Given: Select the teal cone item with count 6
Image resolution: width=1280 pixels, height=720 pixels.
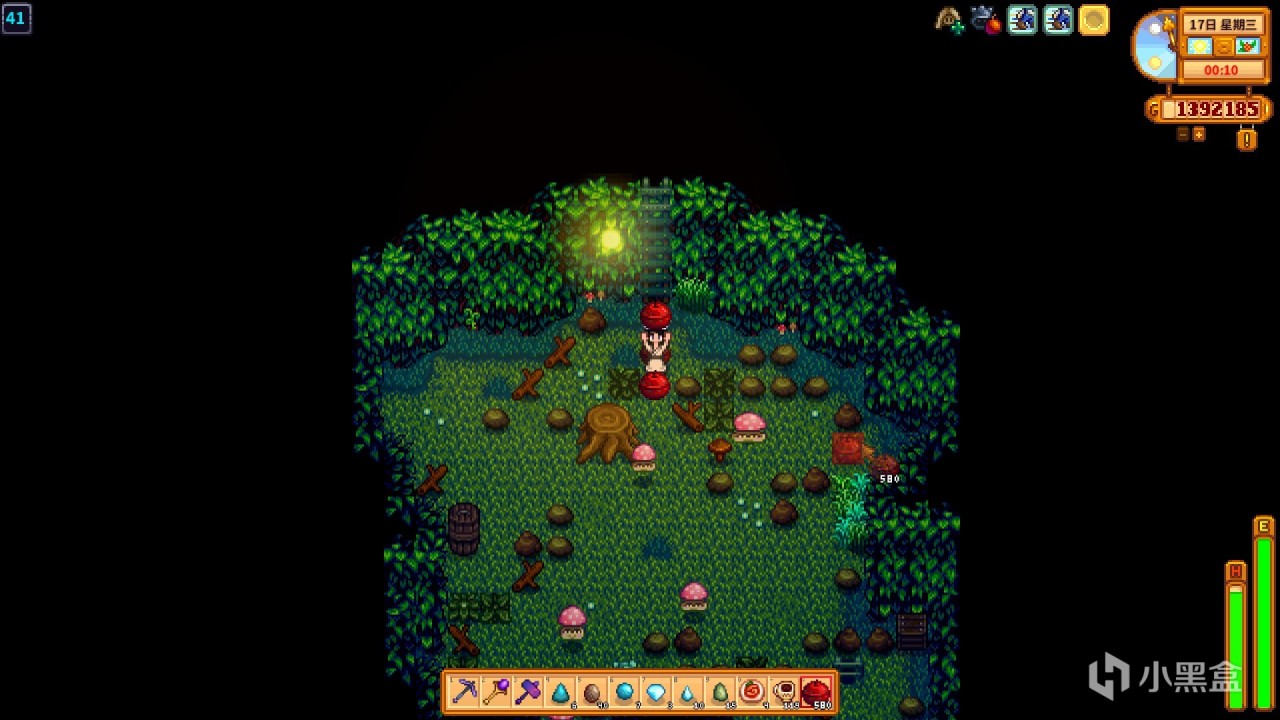Looking at the screenshot, I should click(x=560, y=692).
